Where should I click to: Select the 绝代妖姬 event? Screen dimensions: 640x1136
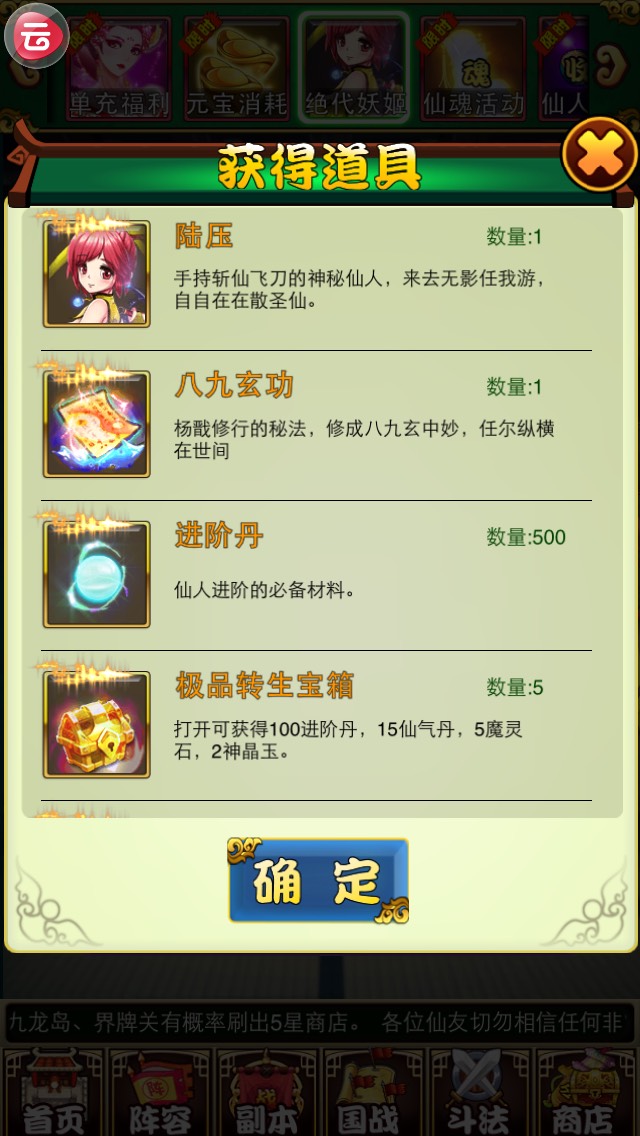(x=356, y=68)
